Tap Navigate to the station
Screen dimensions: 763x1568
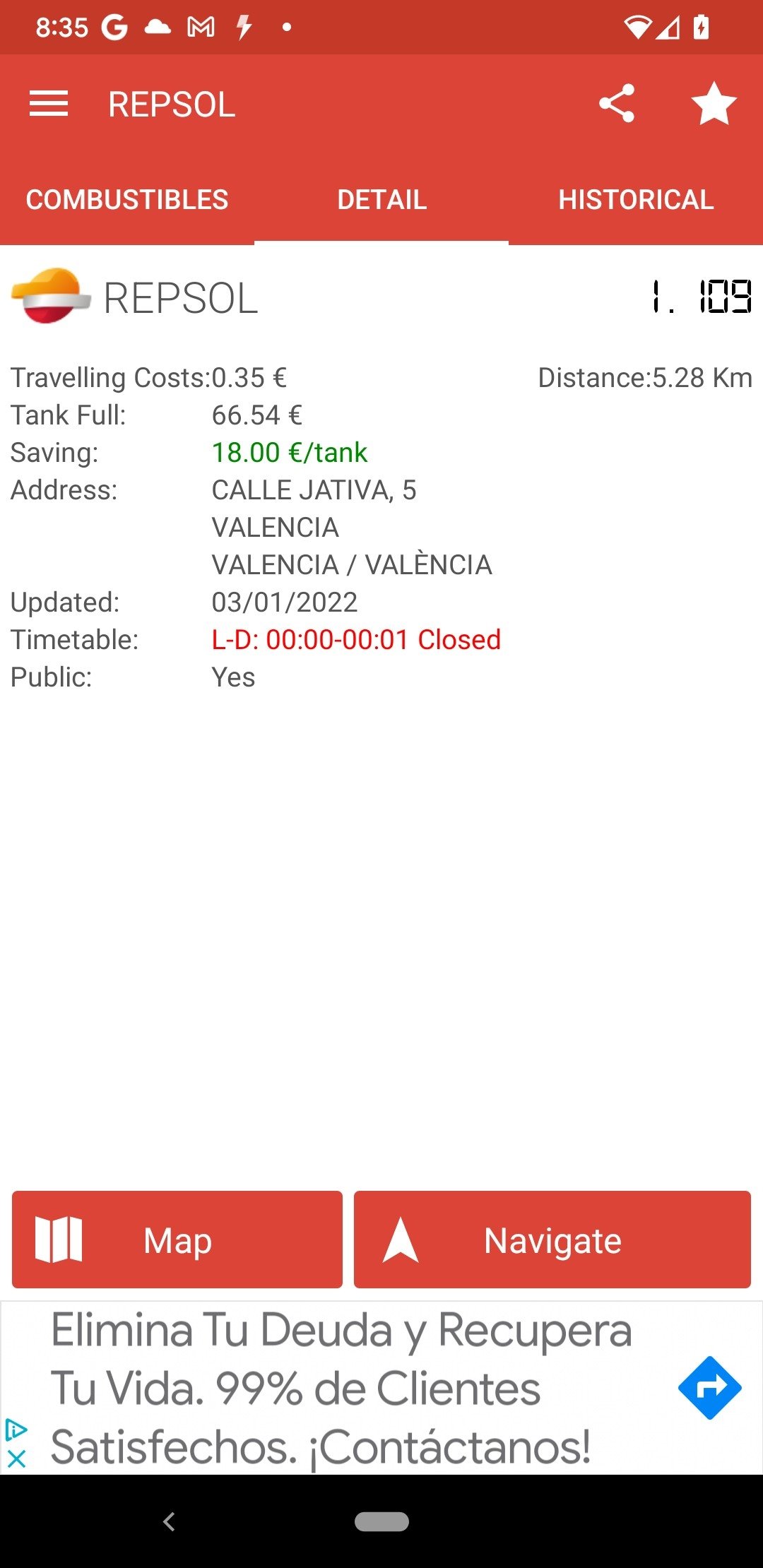tap(552, 1240)
